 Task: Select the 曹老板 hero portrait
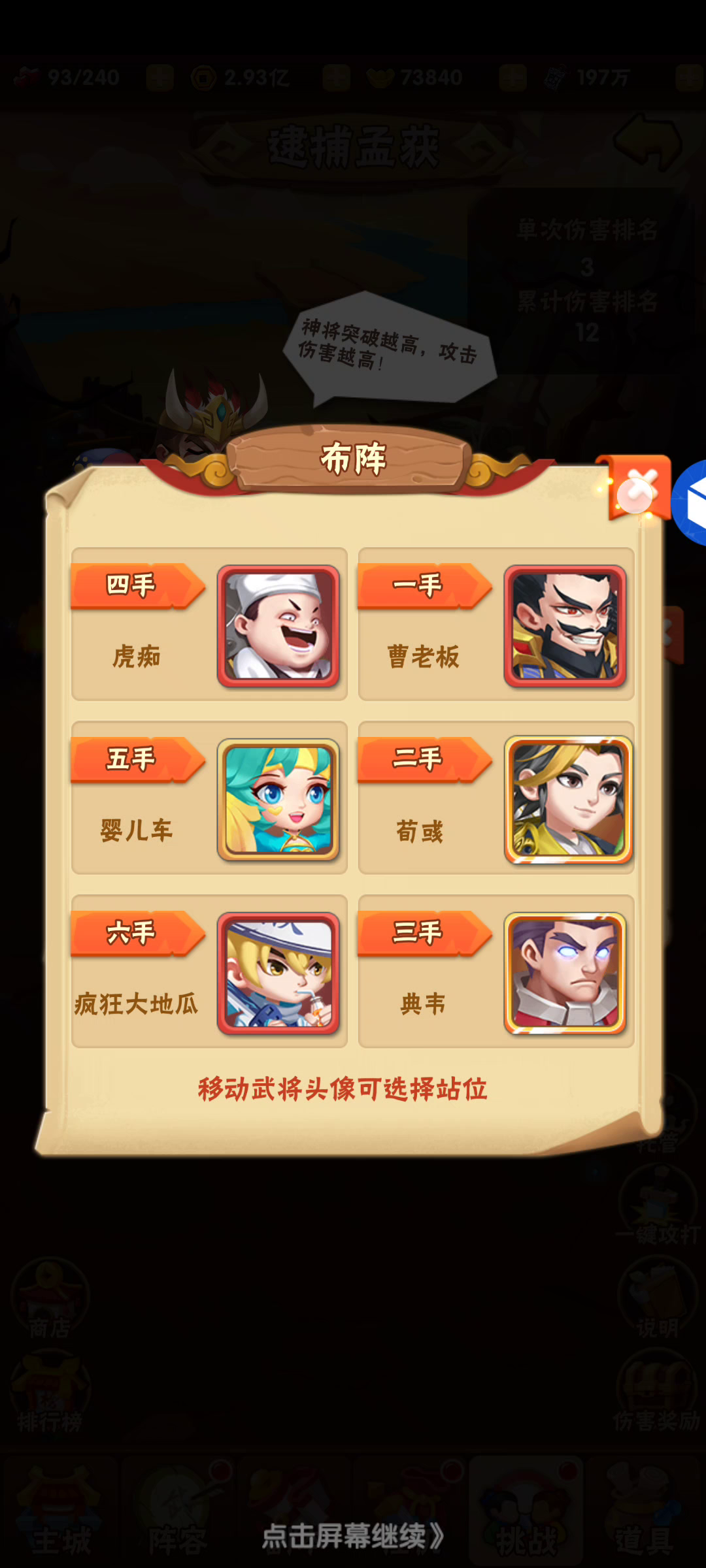click(x=565, y=626)
